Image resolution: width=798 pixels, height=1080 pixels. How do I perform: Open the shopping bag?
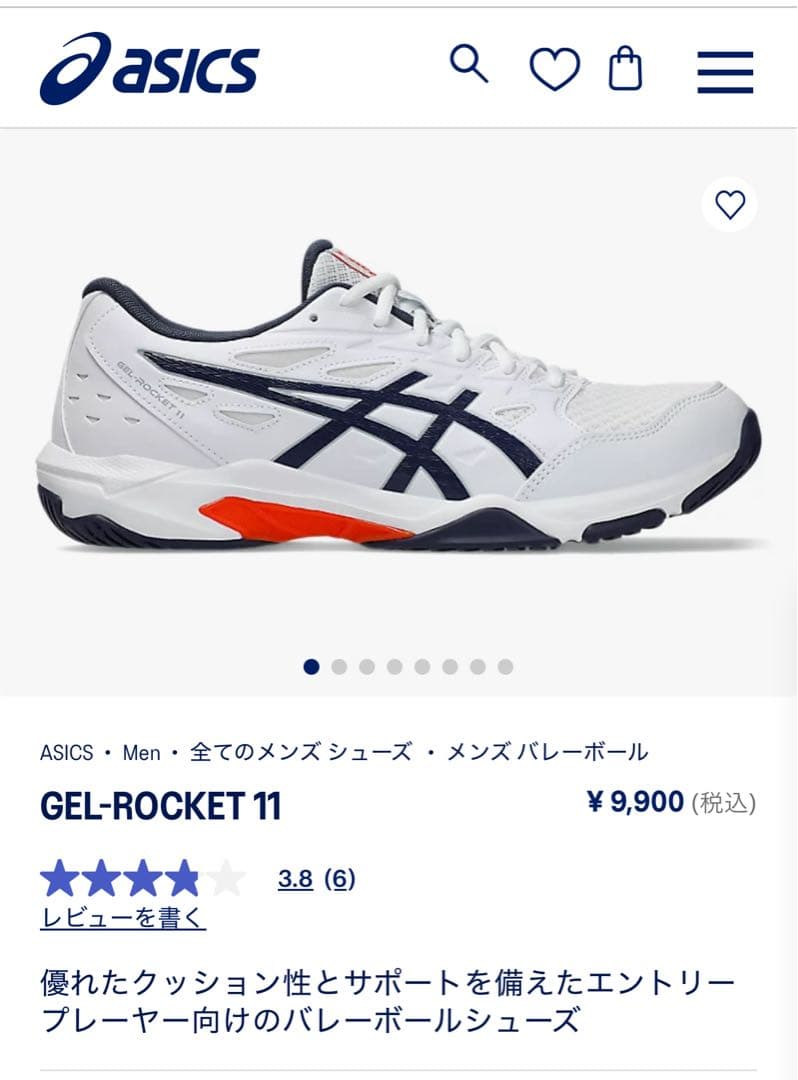626,68
